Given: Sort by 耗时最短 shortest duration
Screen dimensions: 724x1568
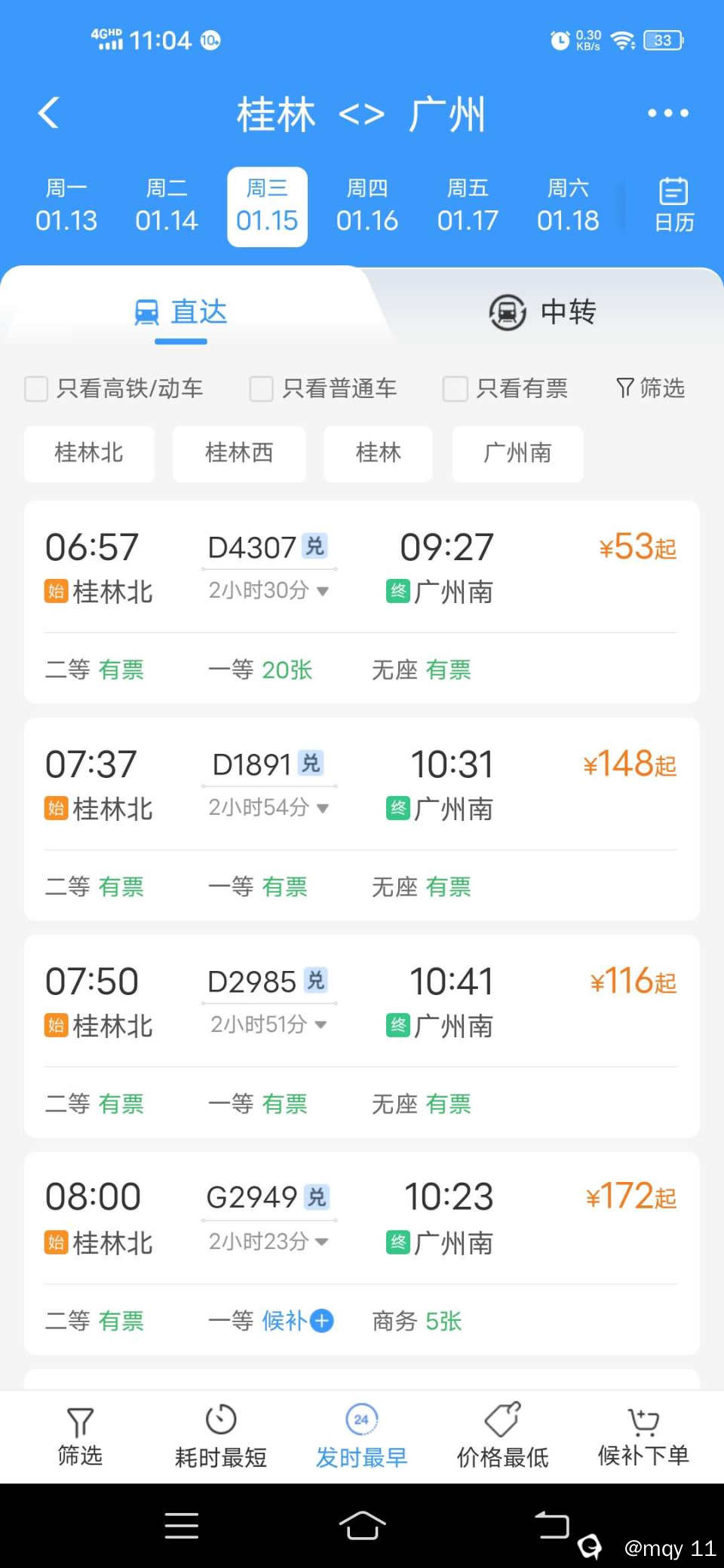Looking at the screenshot, I should click(x=221, y=1437).
